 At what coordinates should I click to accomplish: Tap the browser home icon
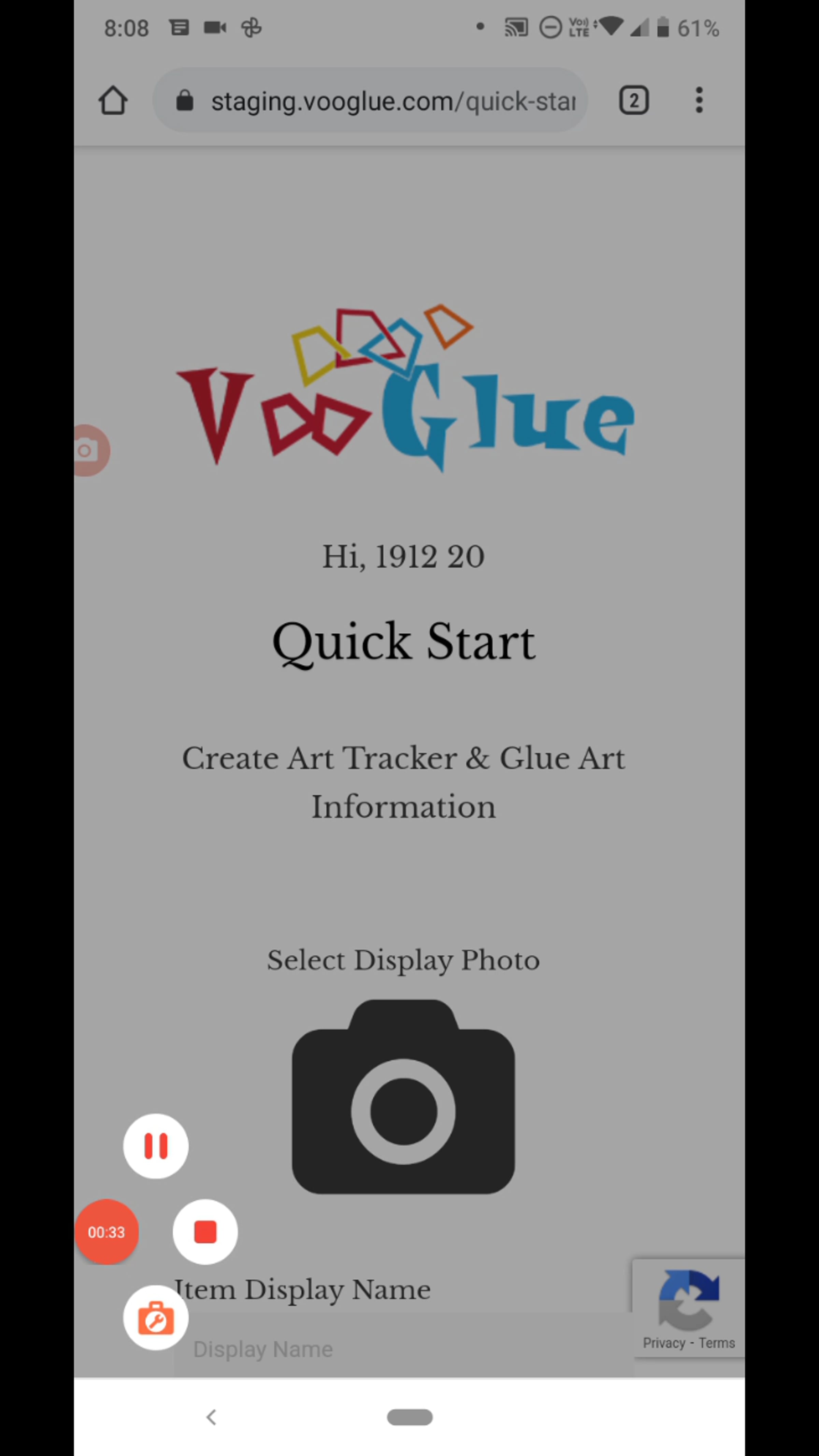point(113,101)
